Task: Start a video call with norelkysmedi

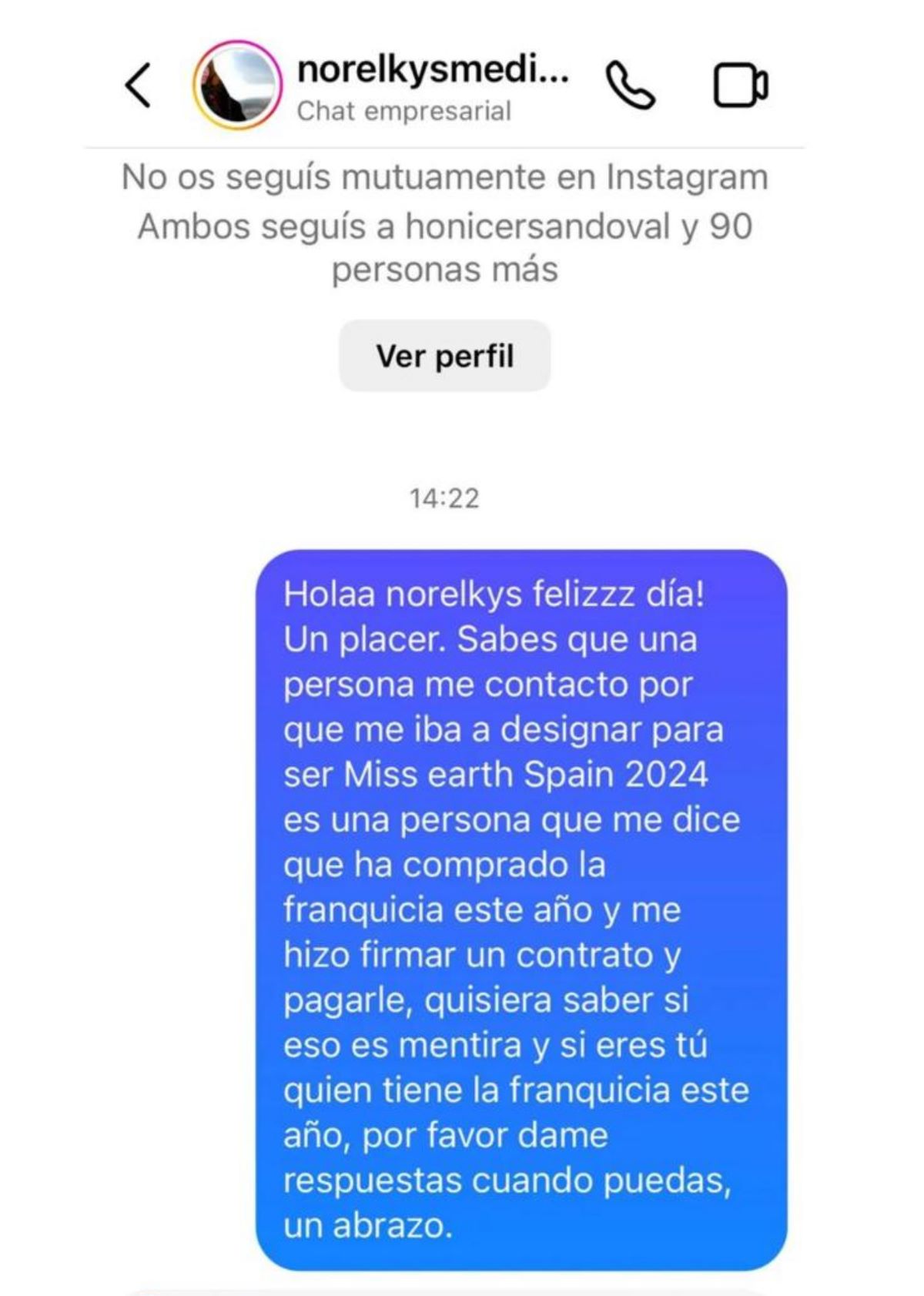Action: (740, 85)
